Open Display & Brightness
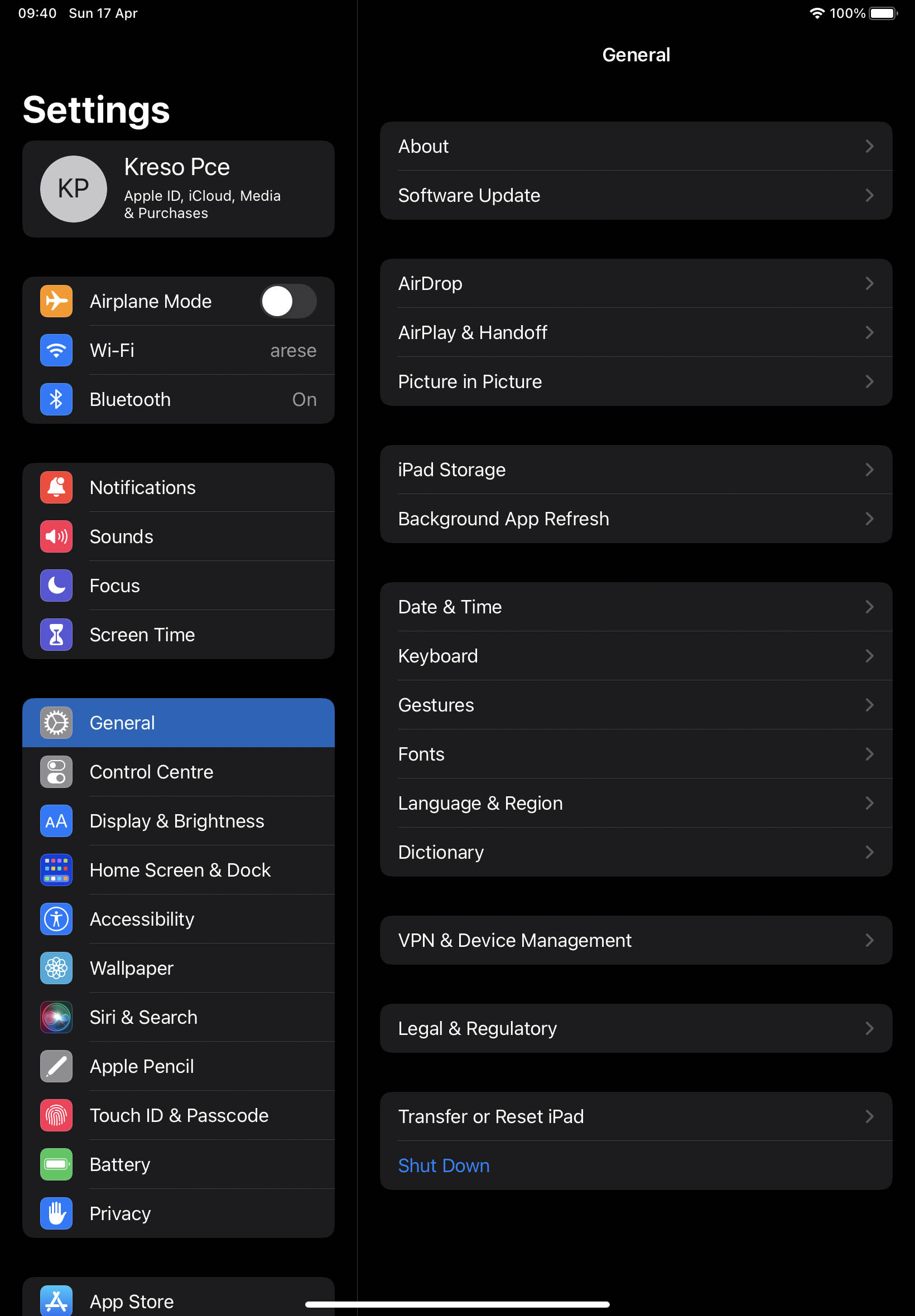This screenshot has width=915, height=1316. coord(179,821)
